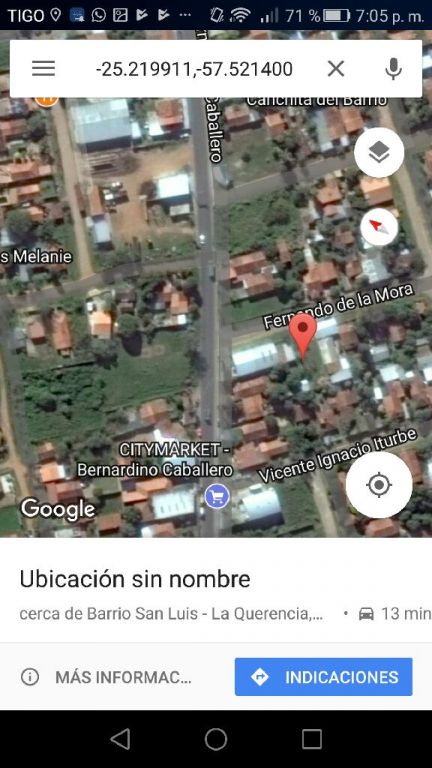Open recent apps from navigation bar
432x768 pixels.
point(312,739)
